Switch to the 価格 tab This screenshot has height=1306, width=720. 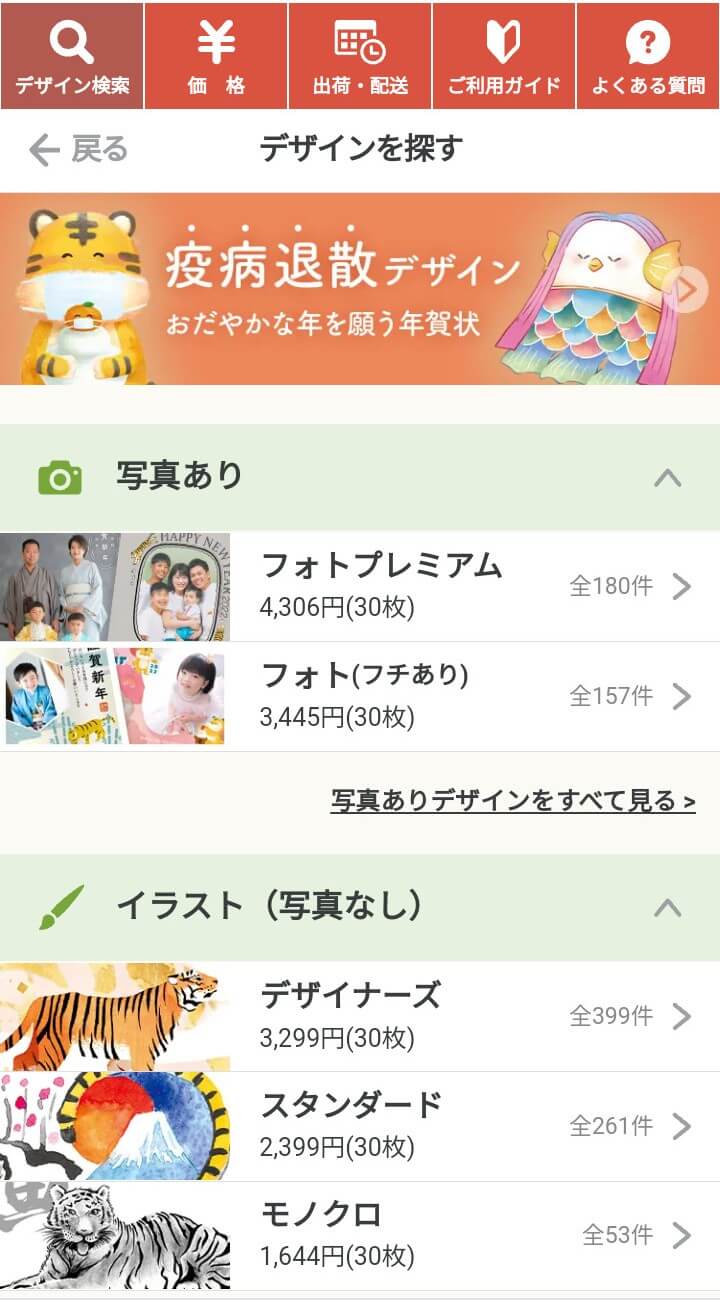[x=216, y=55]
